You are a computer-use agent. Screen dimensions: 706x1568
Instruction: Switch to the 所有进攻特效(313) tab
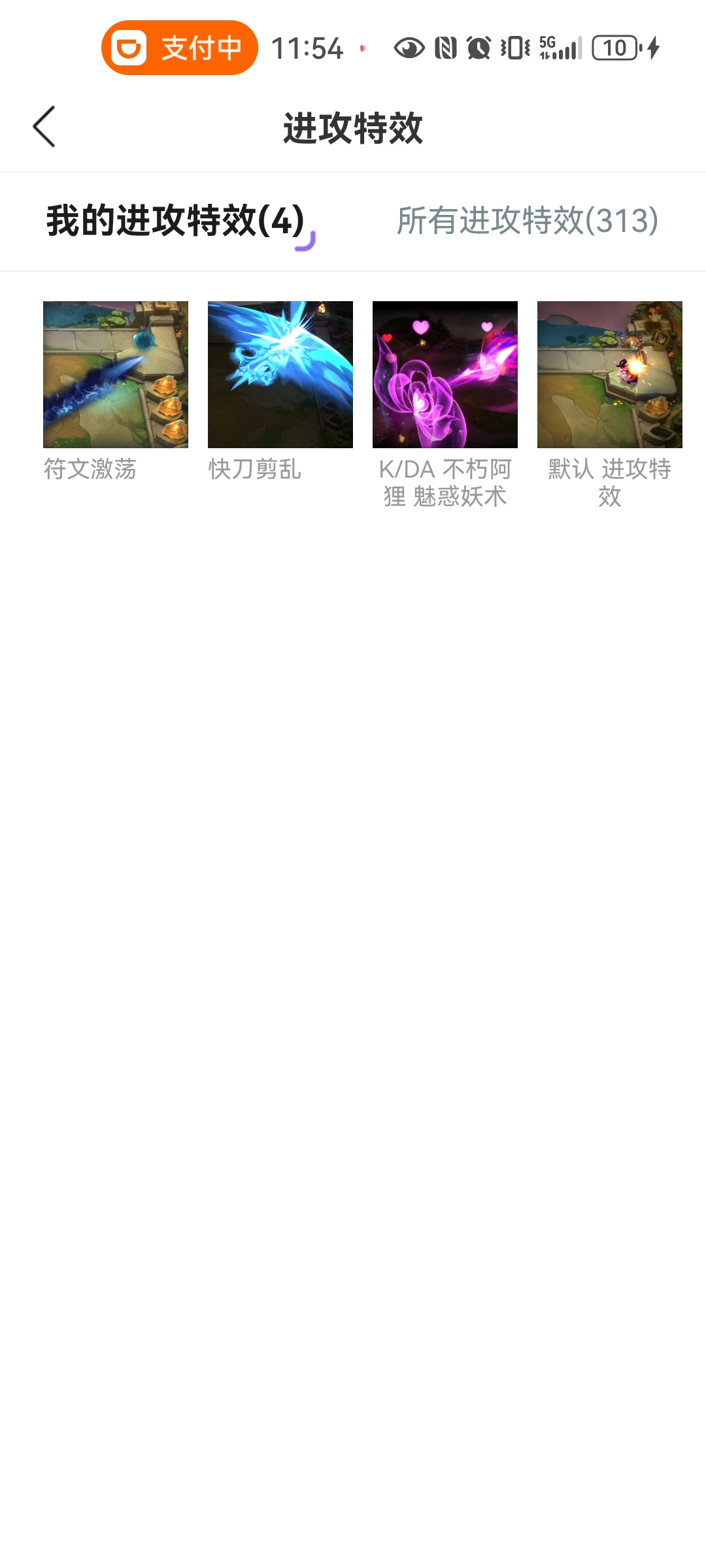coord(527,221)
